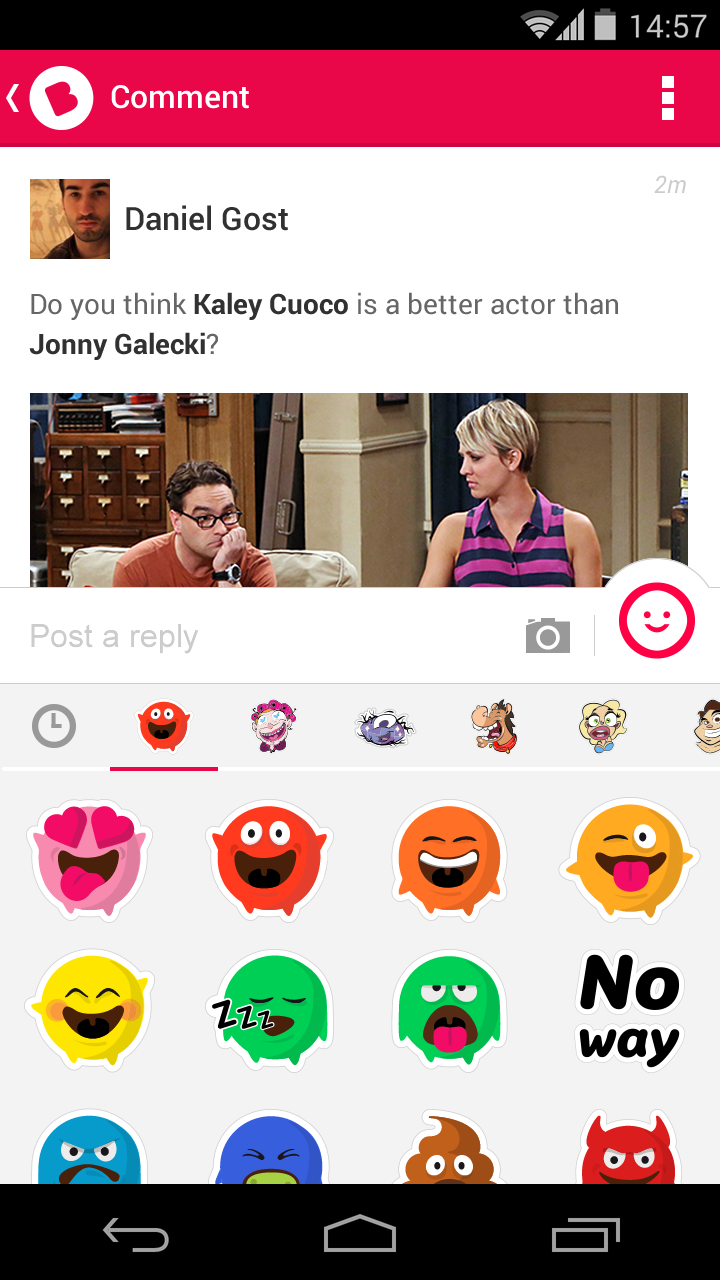Select the horse sticker pack tab

(x=494, y=726)
